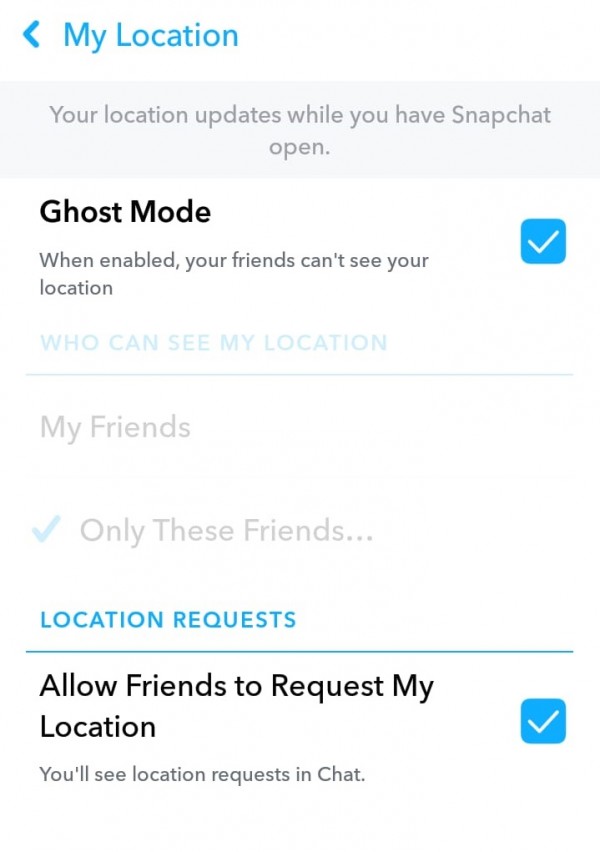Go back from My Location

[33, 36]
